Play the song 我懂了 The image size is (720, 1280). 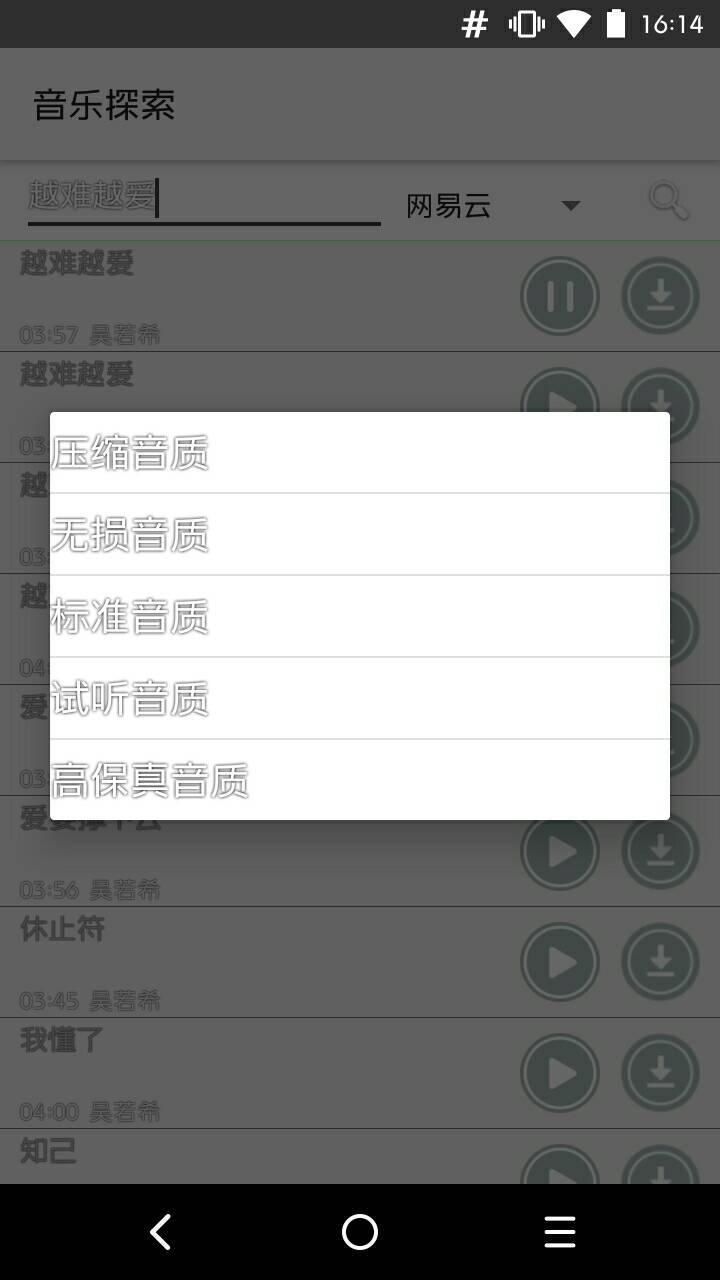(560, 1072)
